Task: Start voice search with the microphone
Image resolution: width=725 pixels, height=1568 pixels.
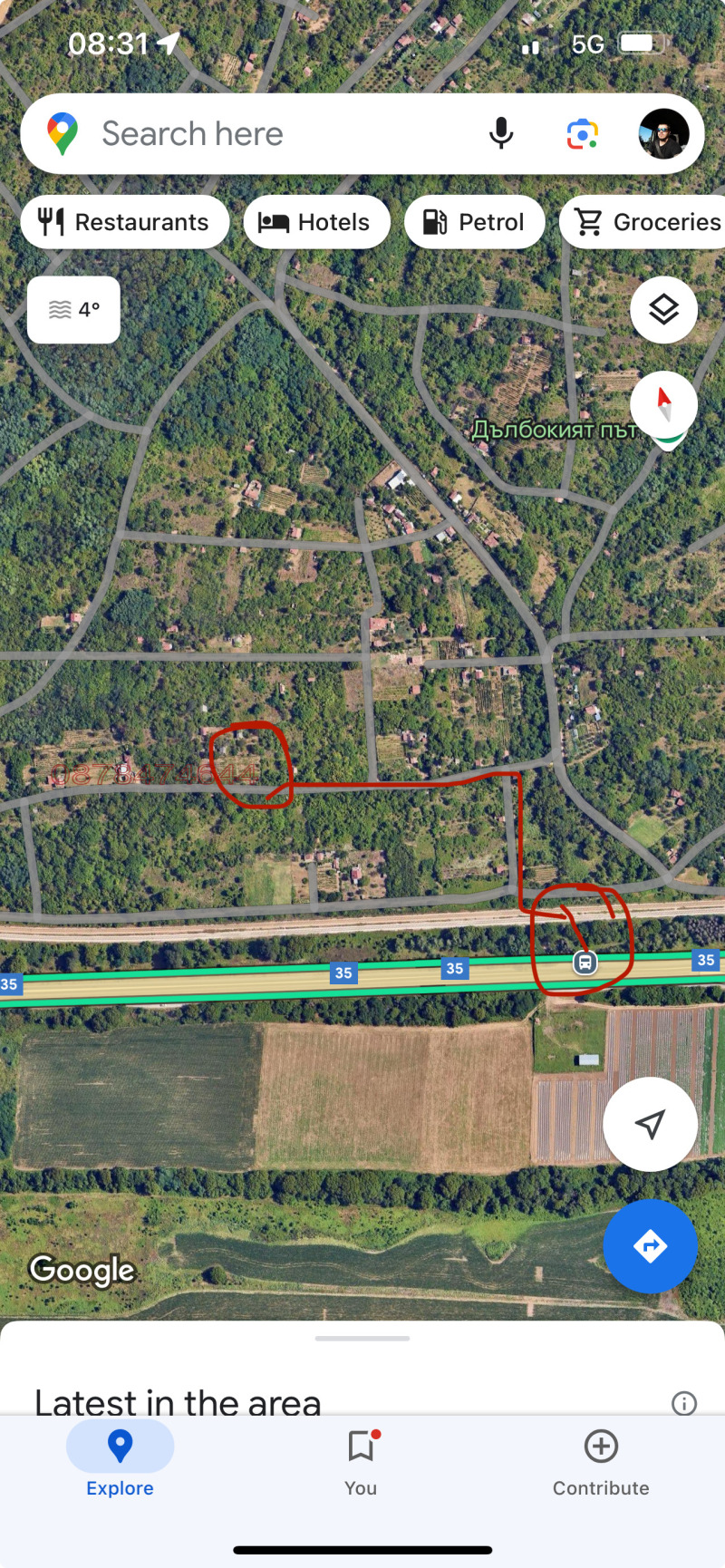Action: click(x=501, y=134)
